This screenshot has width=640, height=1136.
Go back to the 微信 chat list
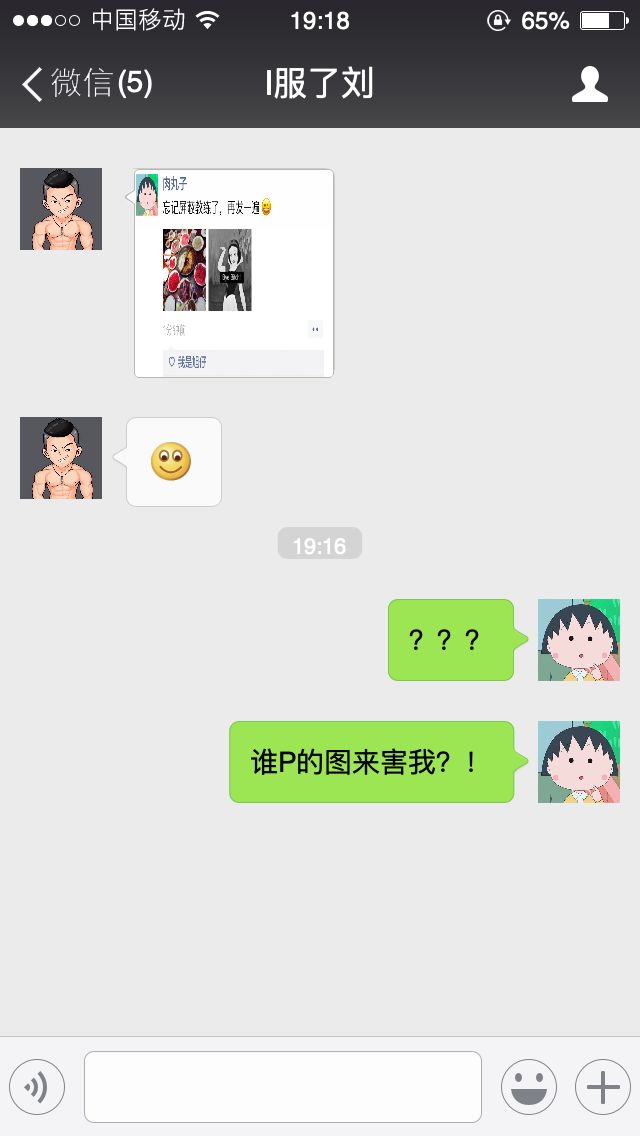point(85,84)
